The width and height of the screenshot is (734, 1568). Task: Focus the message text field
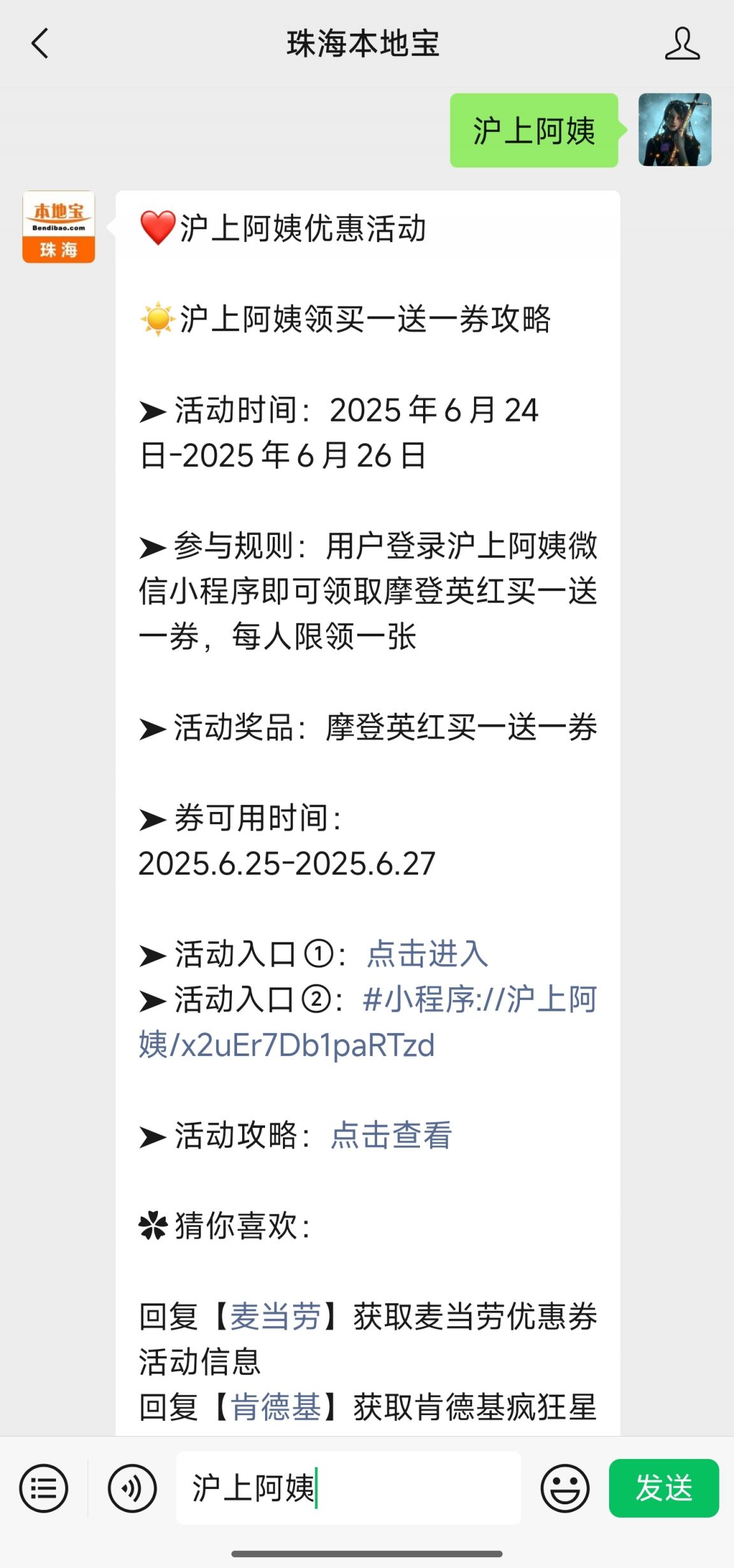(x=349, y=1488)
